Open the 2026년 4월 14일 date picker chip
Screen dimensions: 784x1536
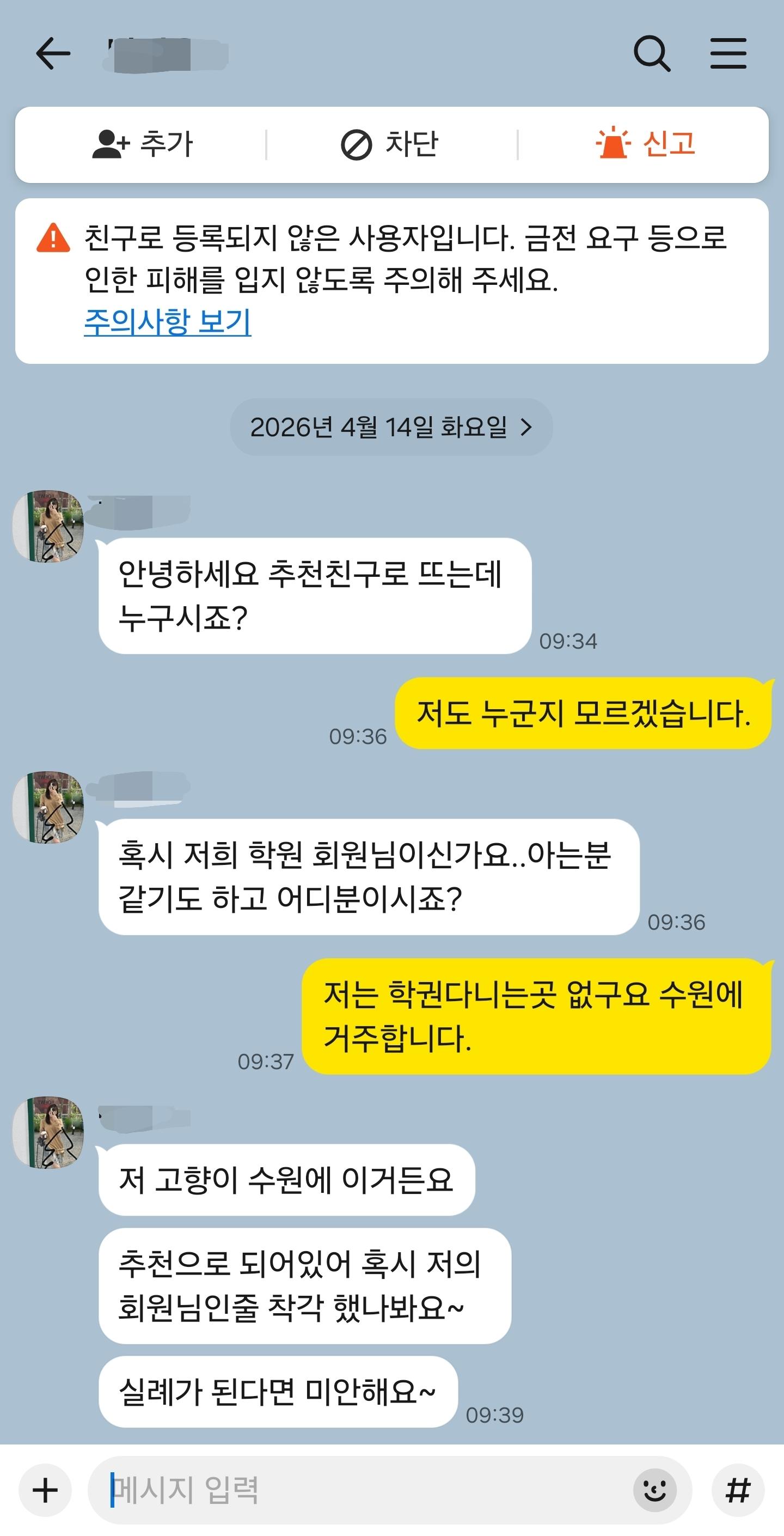coord(391,427)
